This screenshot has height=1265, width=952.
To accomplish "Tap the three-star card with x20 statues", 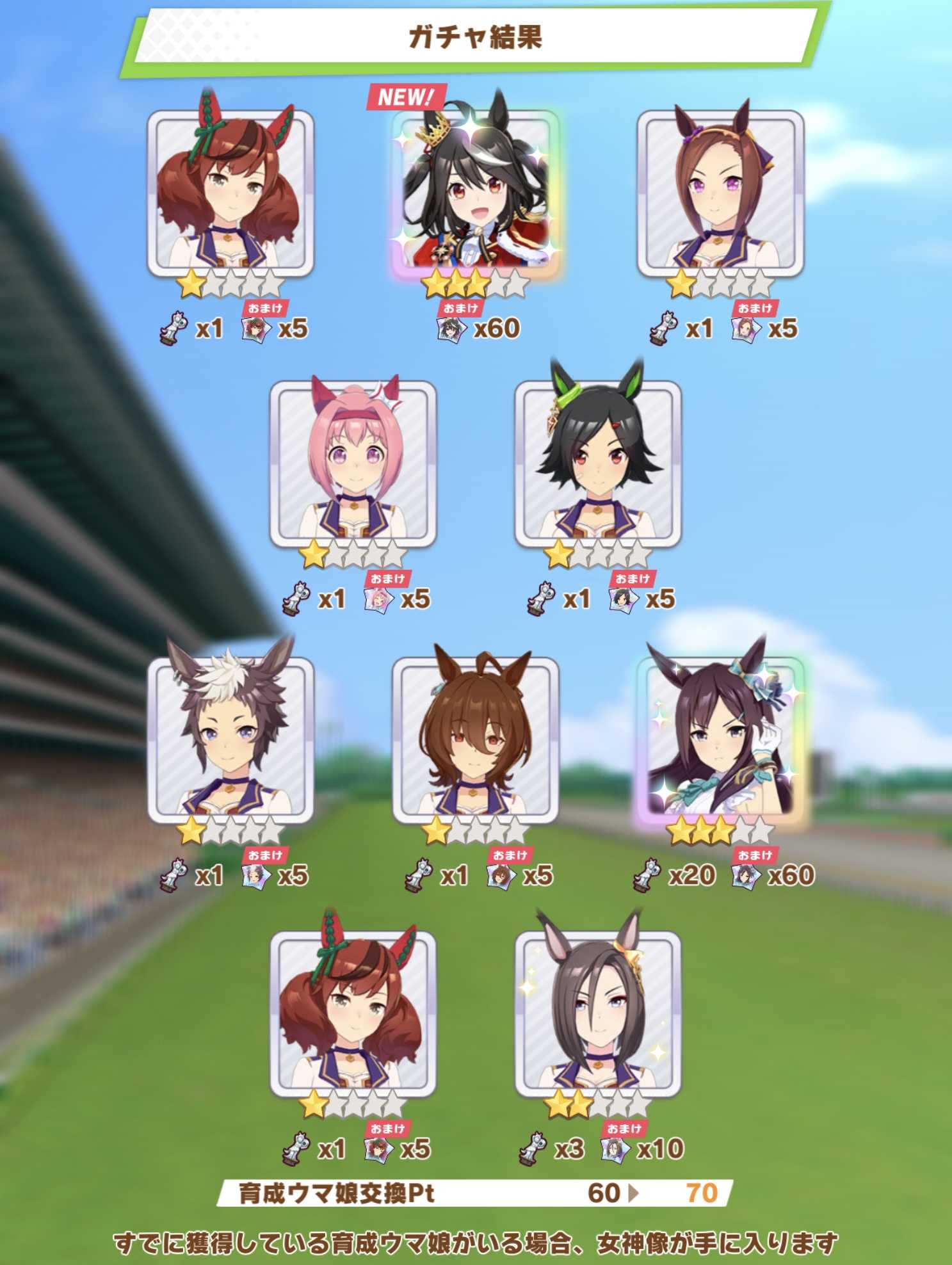I will pos(720,739).
